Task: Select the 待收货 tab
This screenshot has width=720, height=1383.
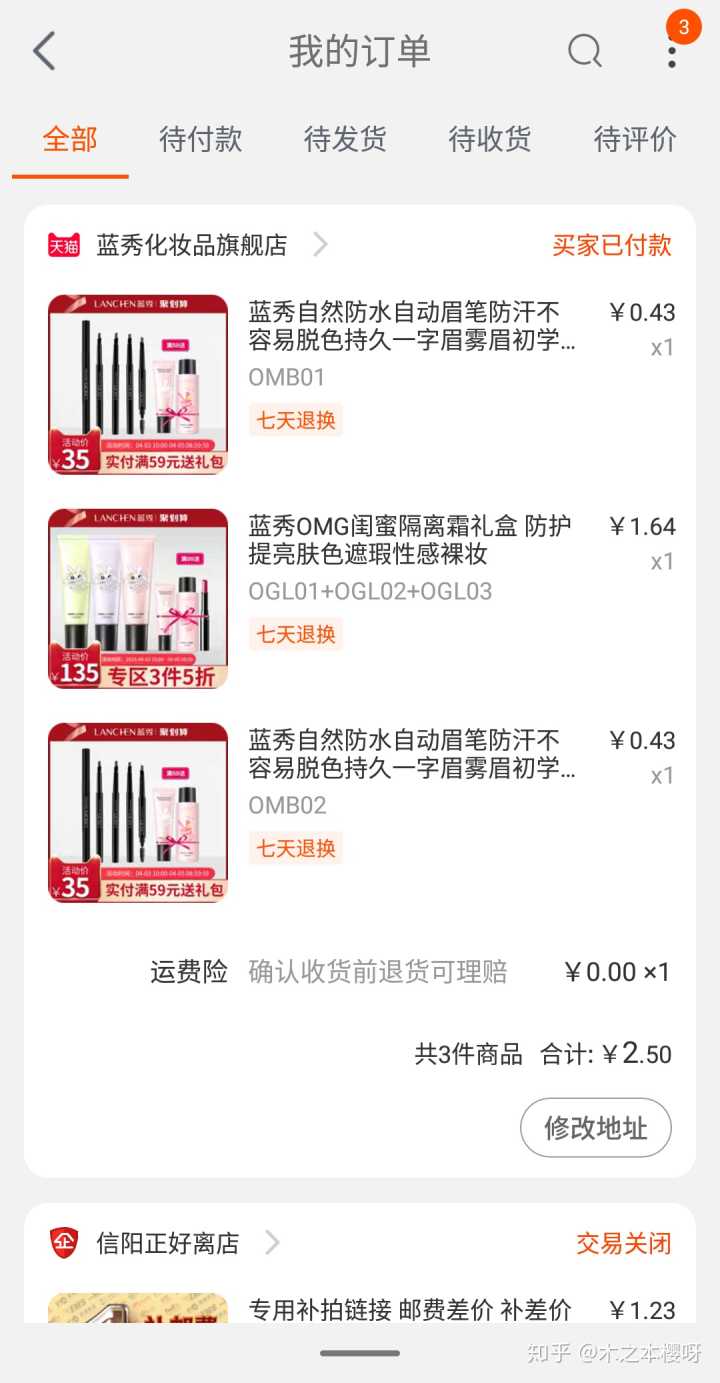Action: (490, 139)
